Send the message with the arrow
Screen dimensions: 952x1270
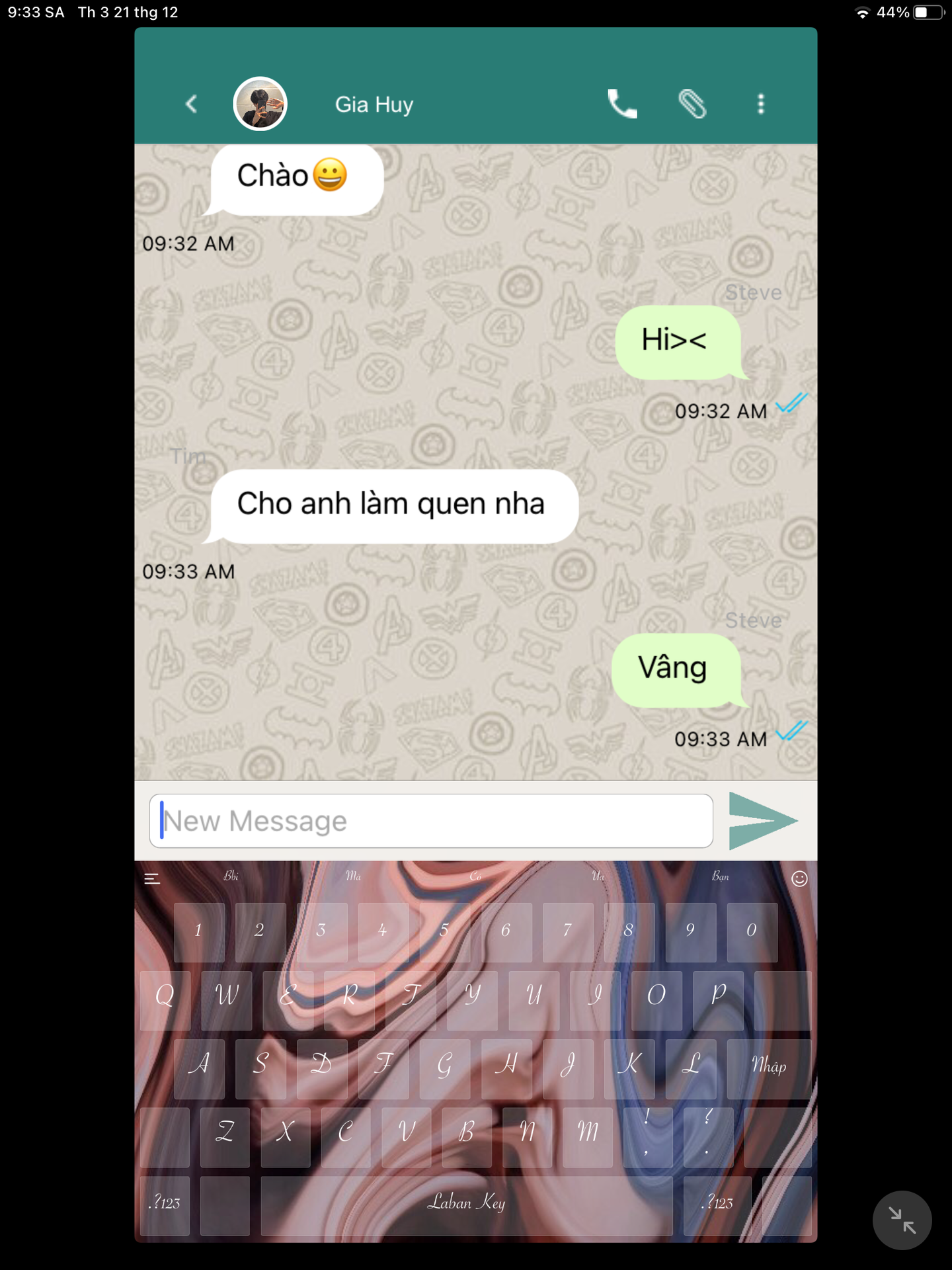(x=762, y=821)
